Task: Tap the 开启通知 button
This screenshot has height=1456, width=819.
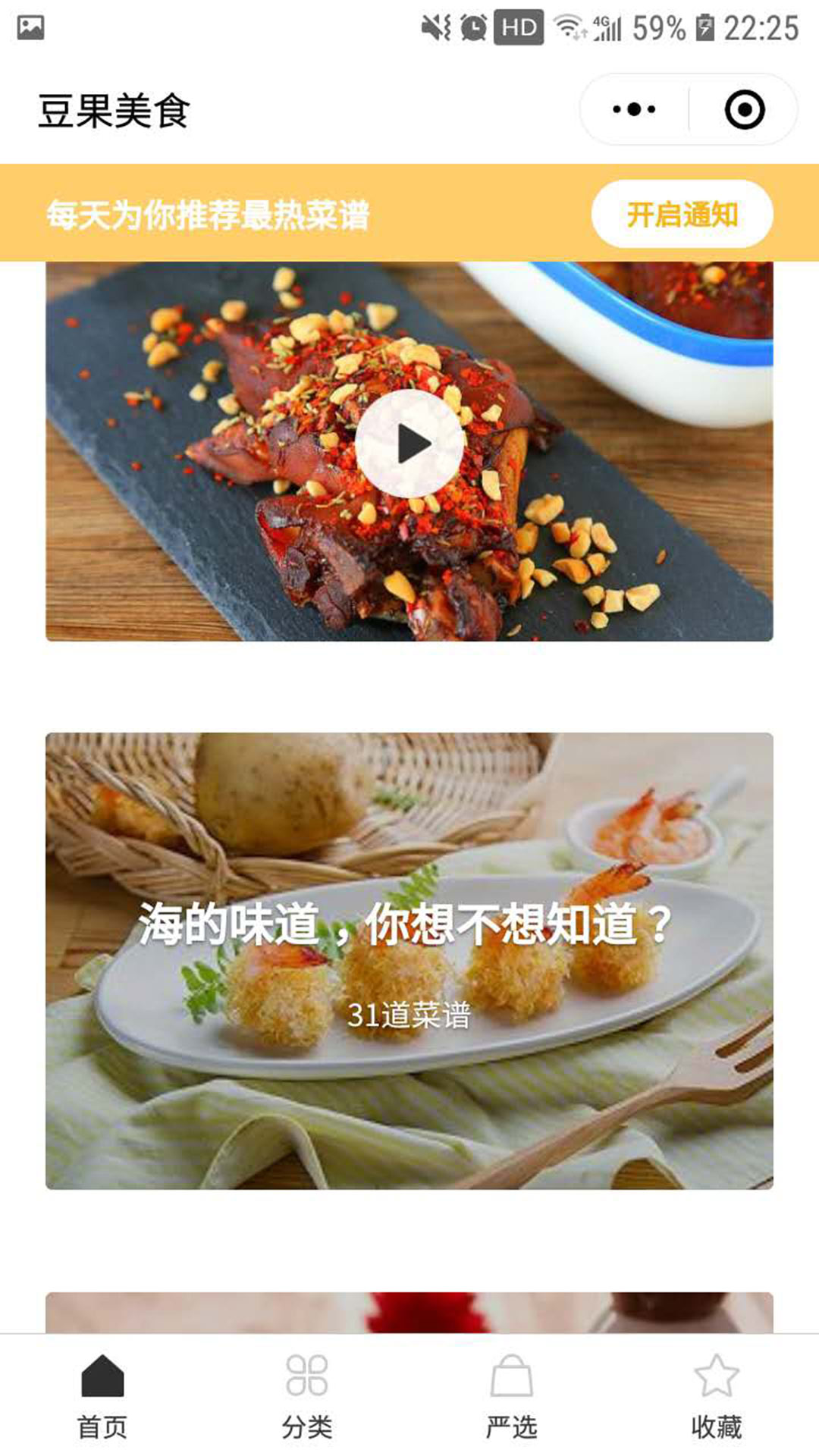Action: pos(682,215)
